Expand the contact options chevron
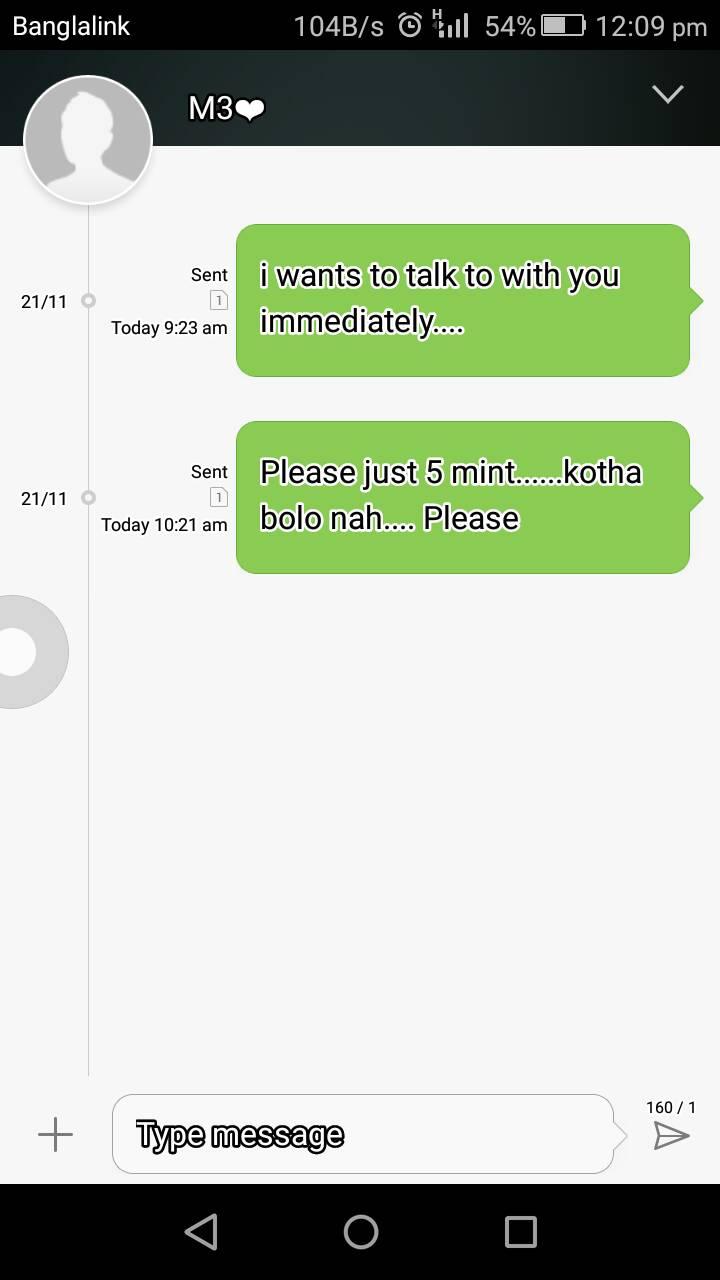The width and height of the screenshot is (720, 1280). tap(667, 94)
